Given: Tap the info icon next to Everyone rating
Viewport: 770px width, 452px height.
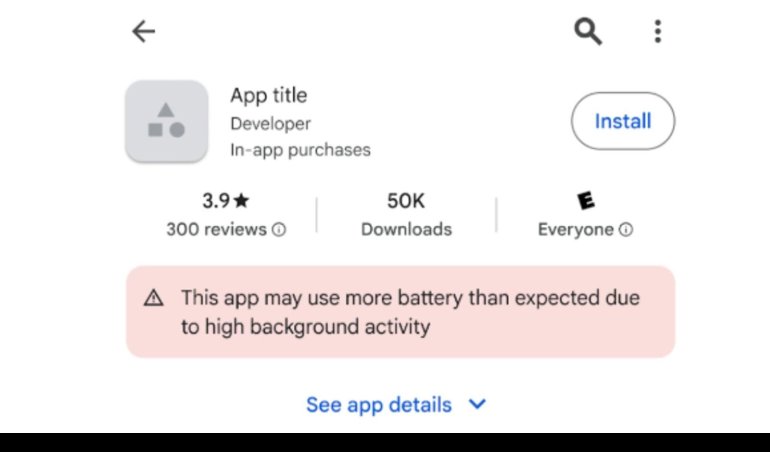Looking at the screenshot, I should (626, 230).
